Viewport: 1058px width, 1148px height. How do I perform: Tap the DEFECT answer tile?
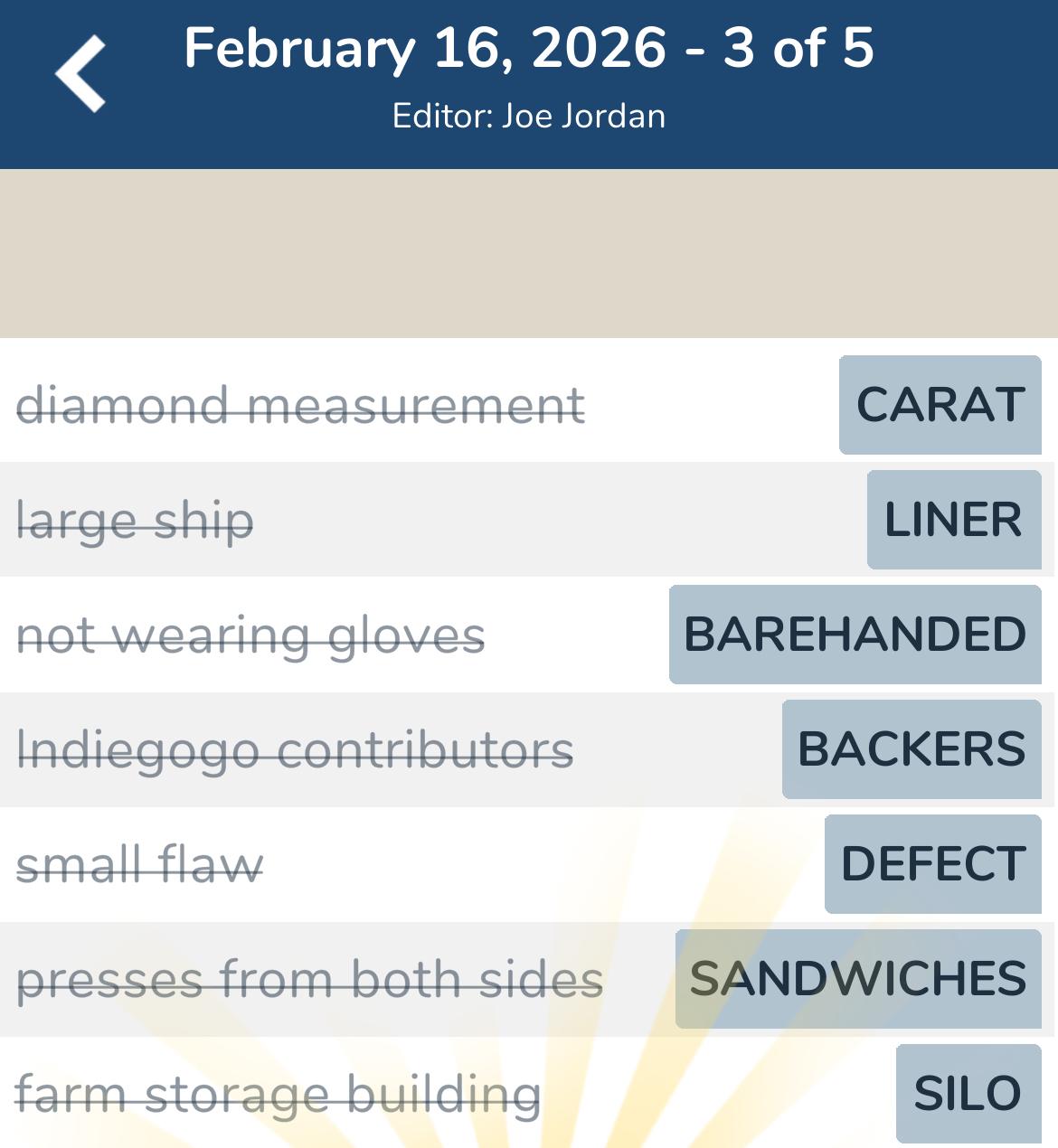coord(932,864)
